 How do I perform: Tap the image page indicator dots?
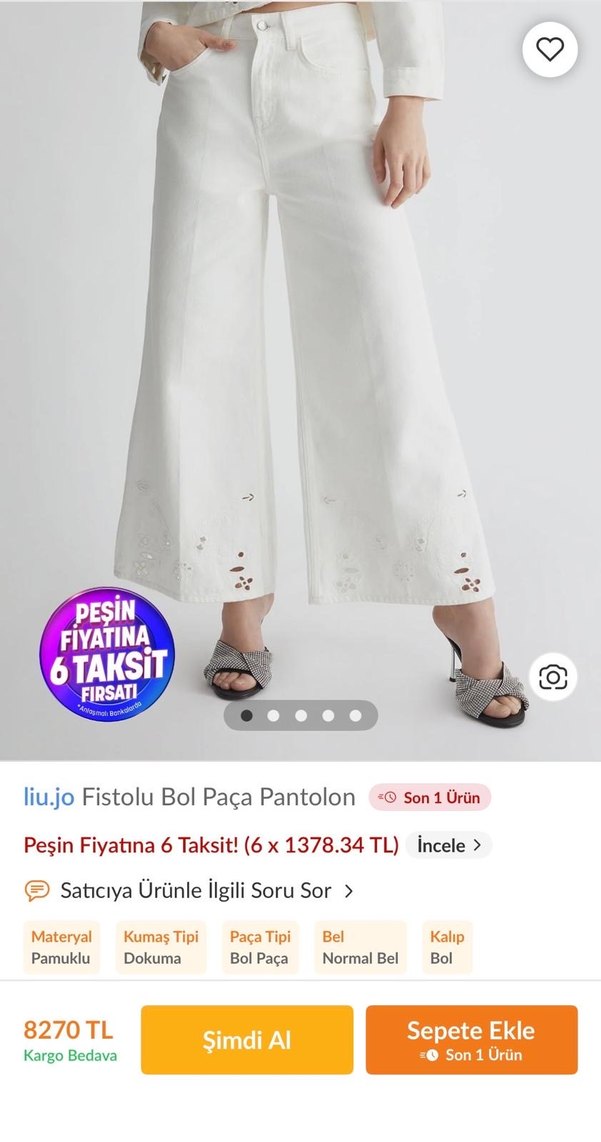click(300, 715)
